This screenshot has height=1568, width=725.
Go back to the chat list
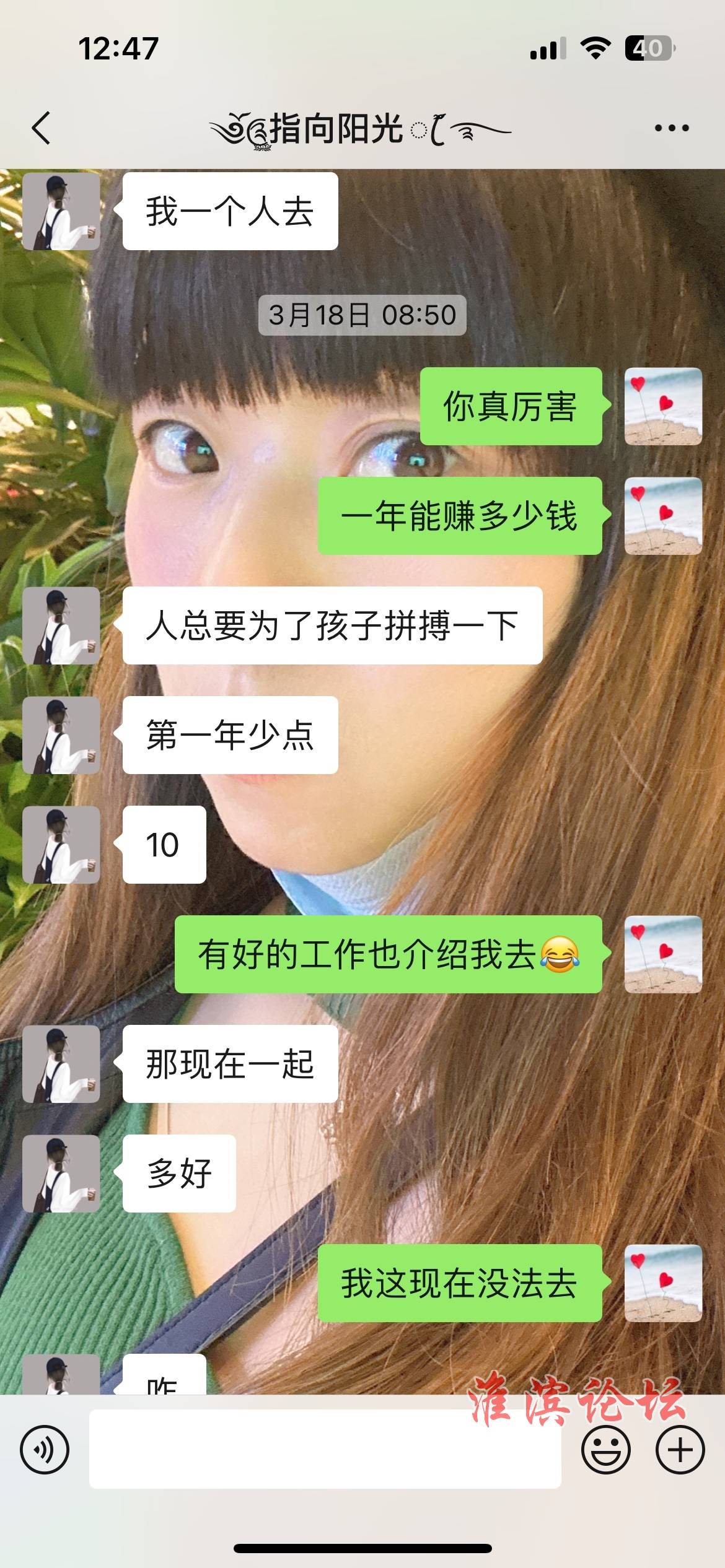click(x=41, y=128)
